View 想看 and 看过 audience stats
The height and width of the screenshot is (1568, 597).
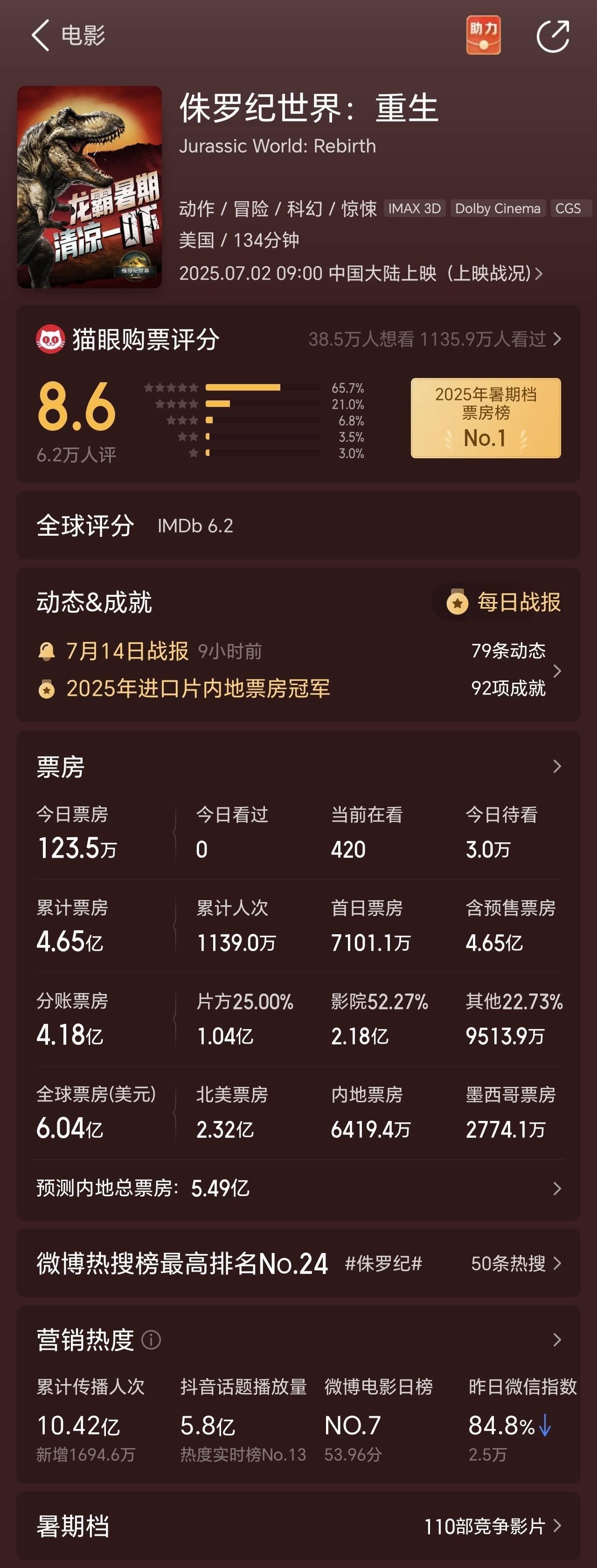(435, 339)
